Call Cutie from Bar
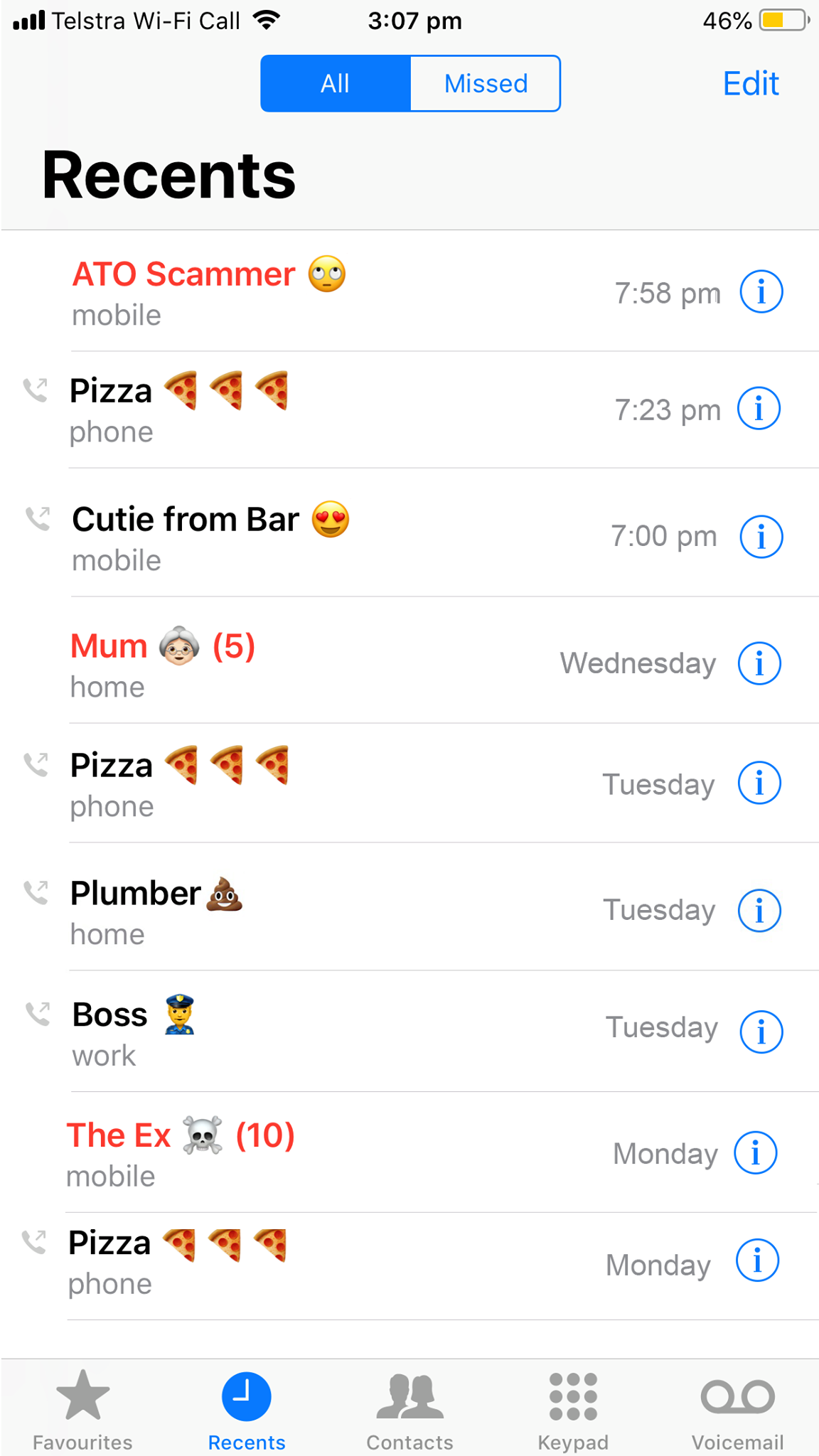Screen dimensions: 819x1456 [409, 533]
